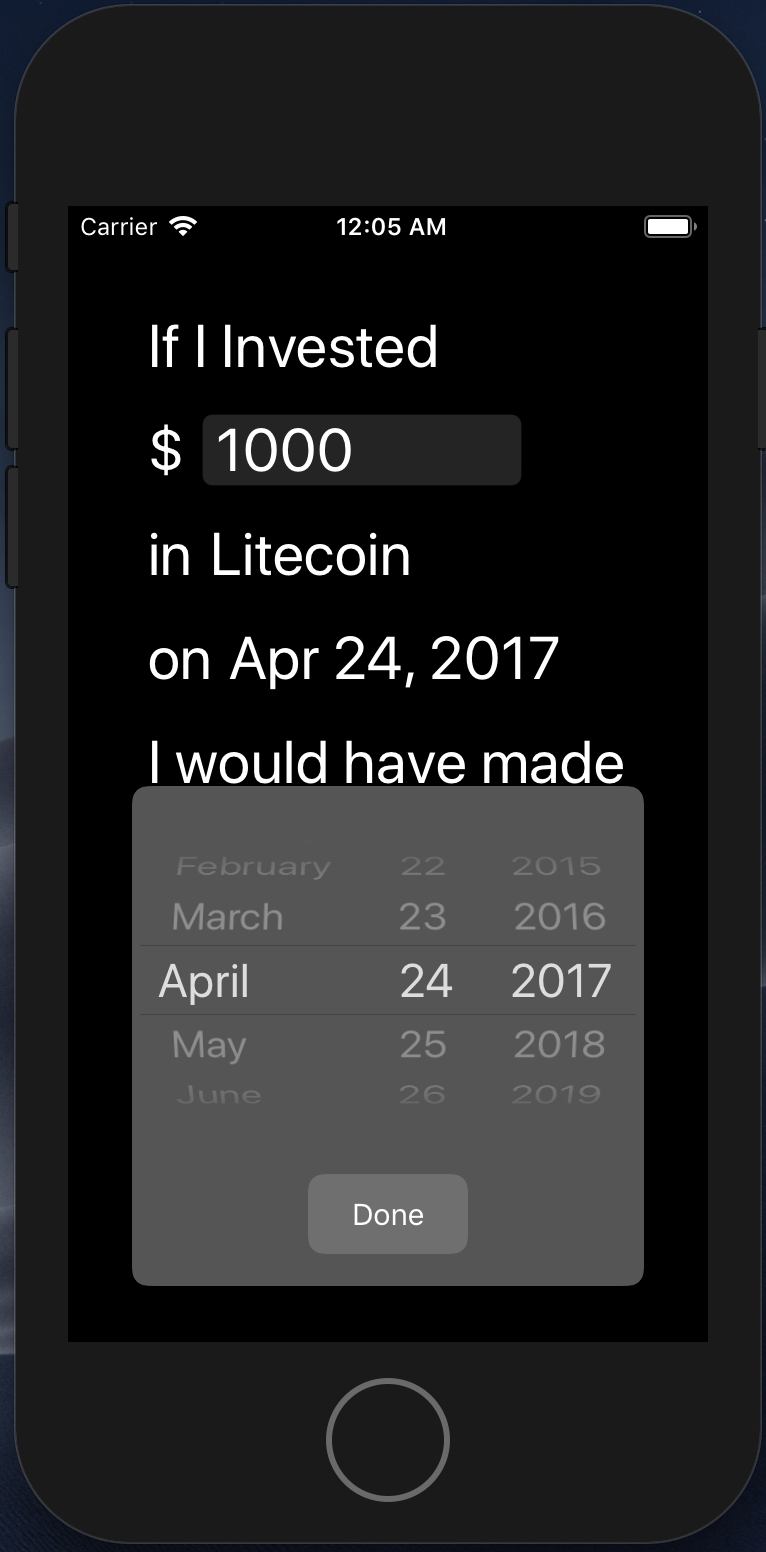766x1552 pixels.
Task: Choose day 25 in the picker
Action: click(x=422, y=1045)
